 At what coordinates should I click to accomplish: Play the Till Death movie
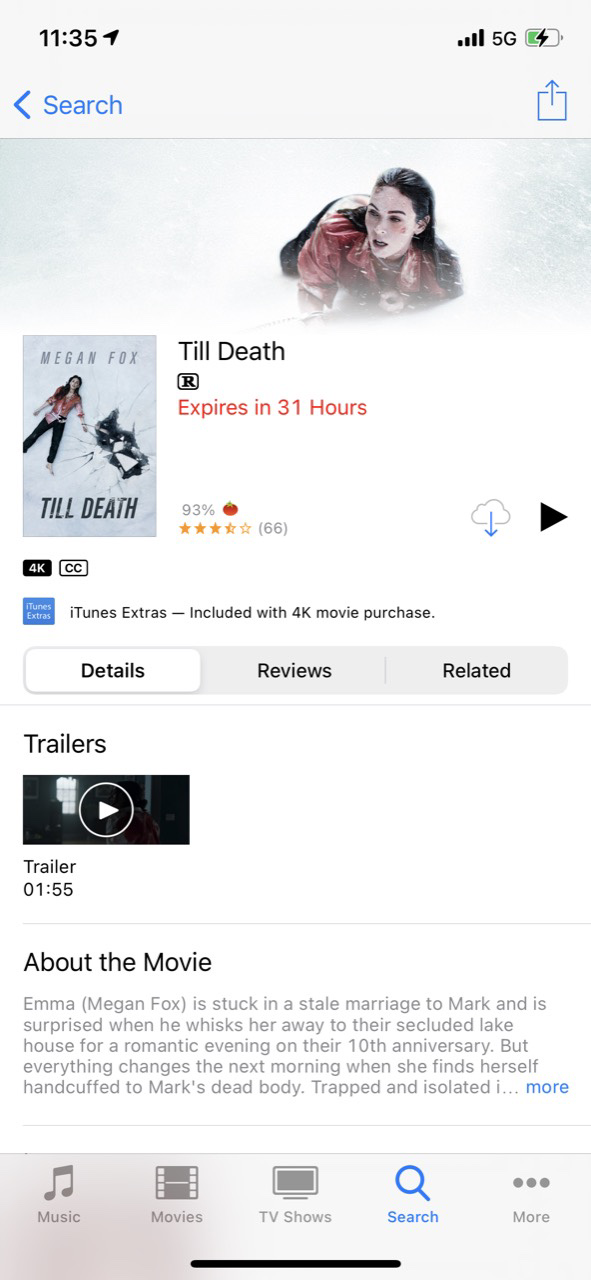point(553,517)
